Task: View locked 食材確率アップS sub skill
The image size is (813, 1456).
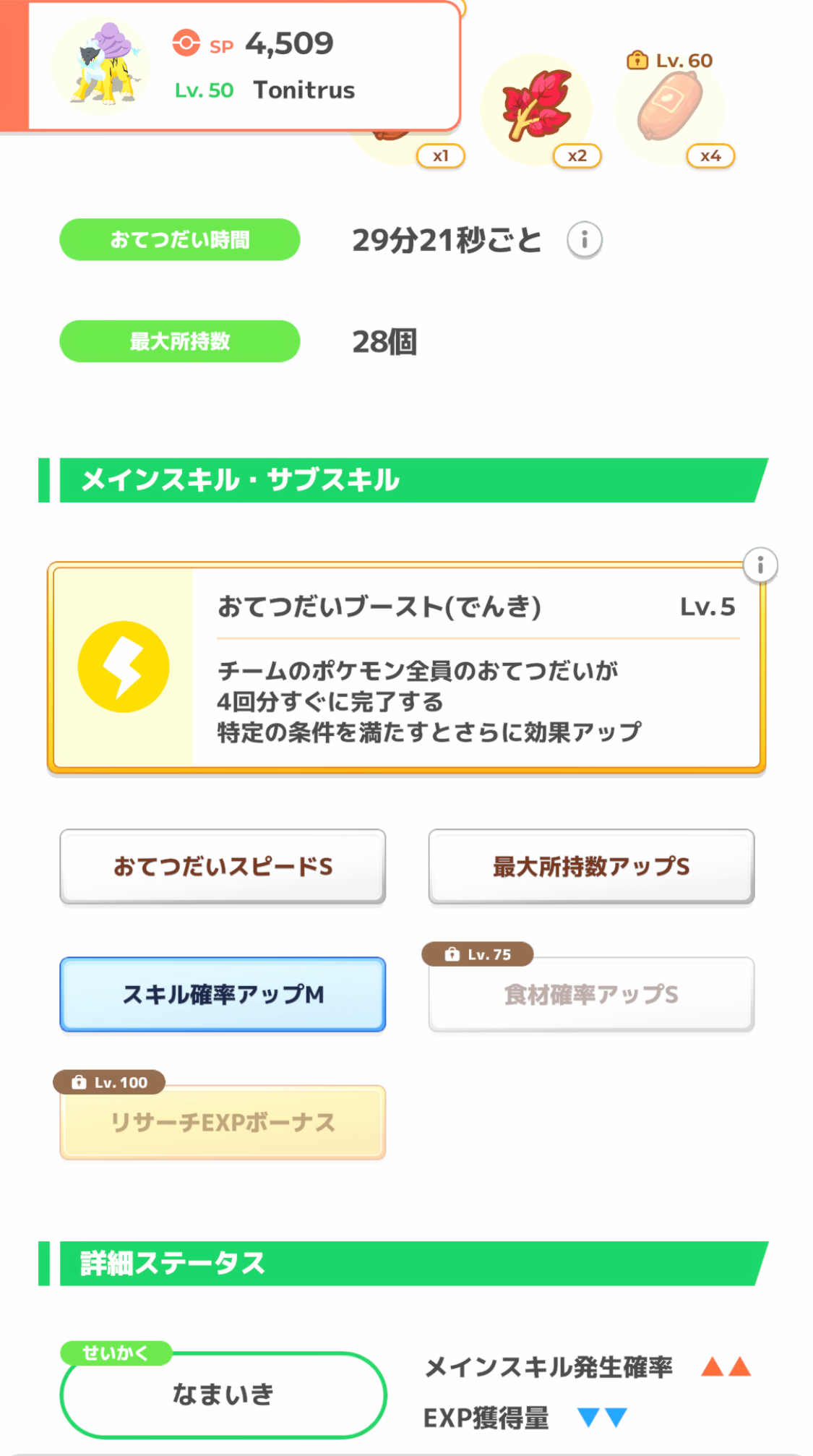Action: click(x=591, y=995)
